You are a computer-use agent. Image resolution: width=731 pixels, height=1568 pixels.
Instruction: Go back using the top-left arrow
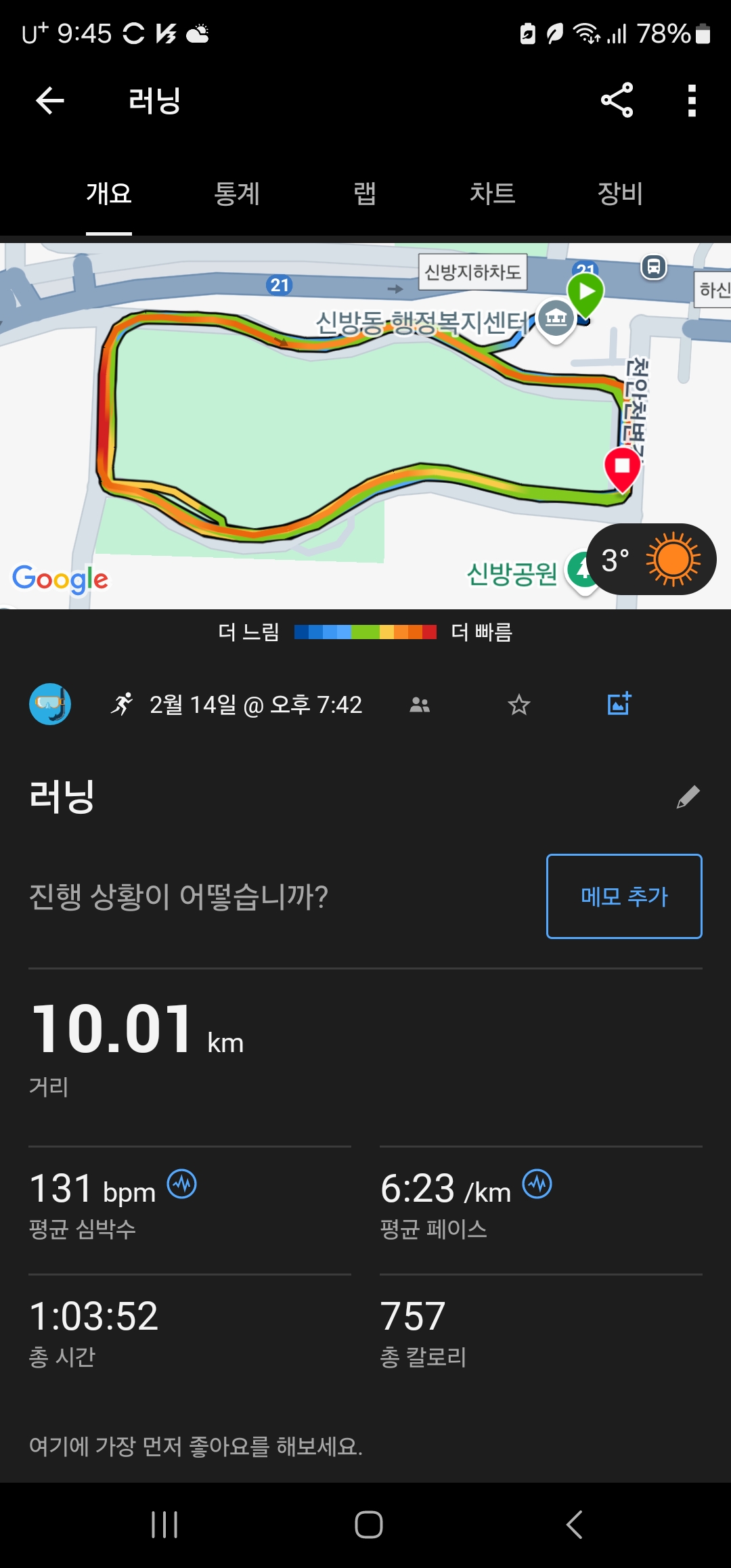pos(49,101)
